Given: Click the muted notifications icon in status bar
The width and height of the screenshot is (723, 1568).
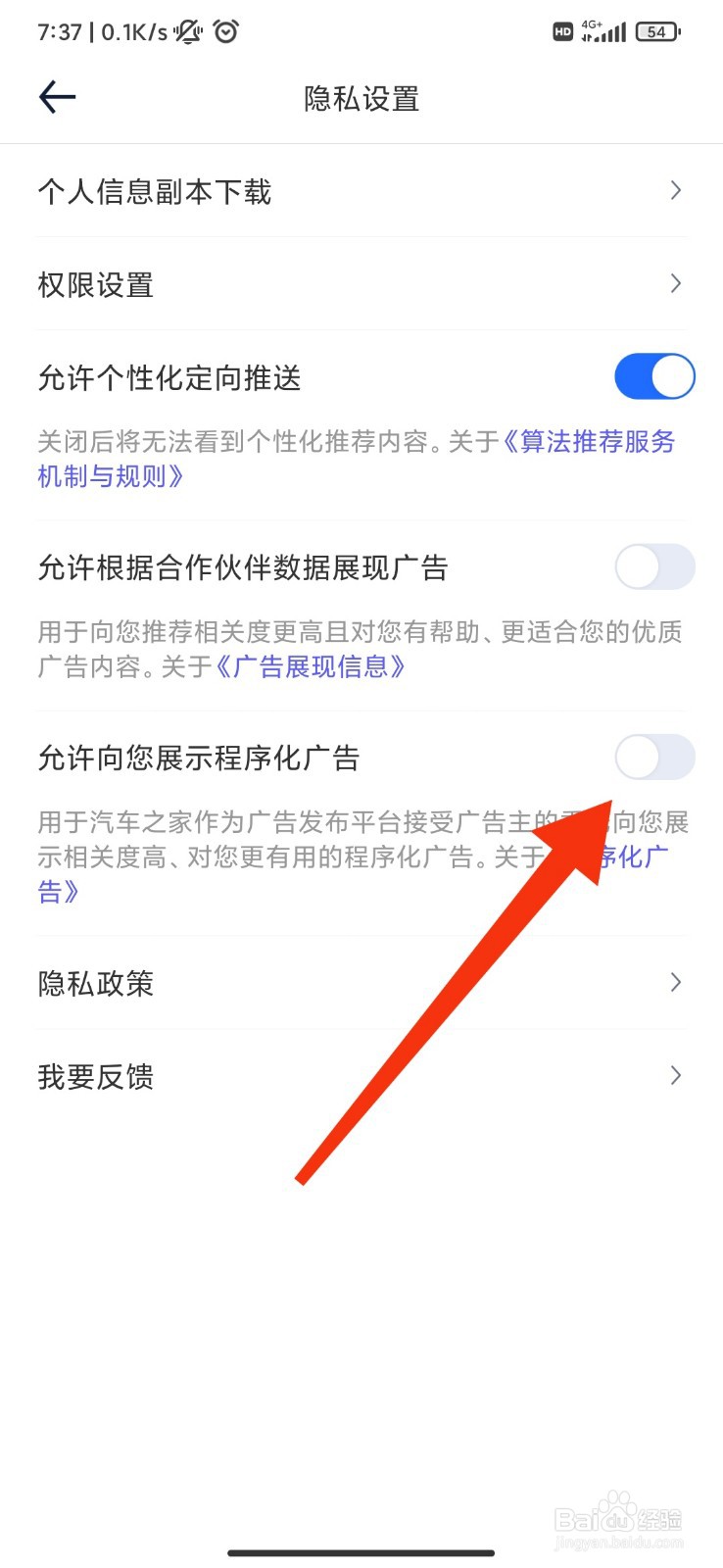Looking at the screenshot, I should [x=185, y=30].
